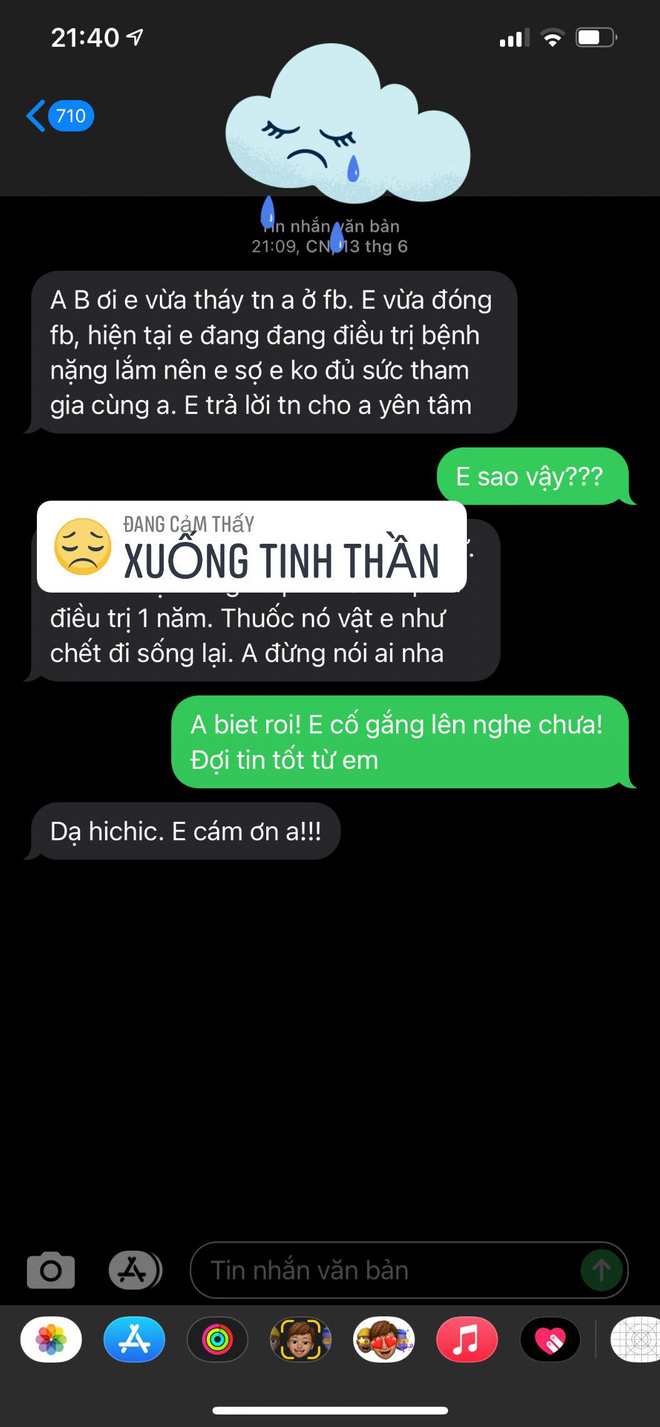This screenshot has height=1427, width=660.
Task: Open Music in the app drawer
Action: 467,1339
